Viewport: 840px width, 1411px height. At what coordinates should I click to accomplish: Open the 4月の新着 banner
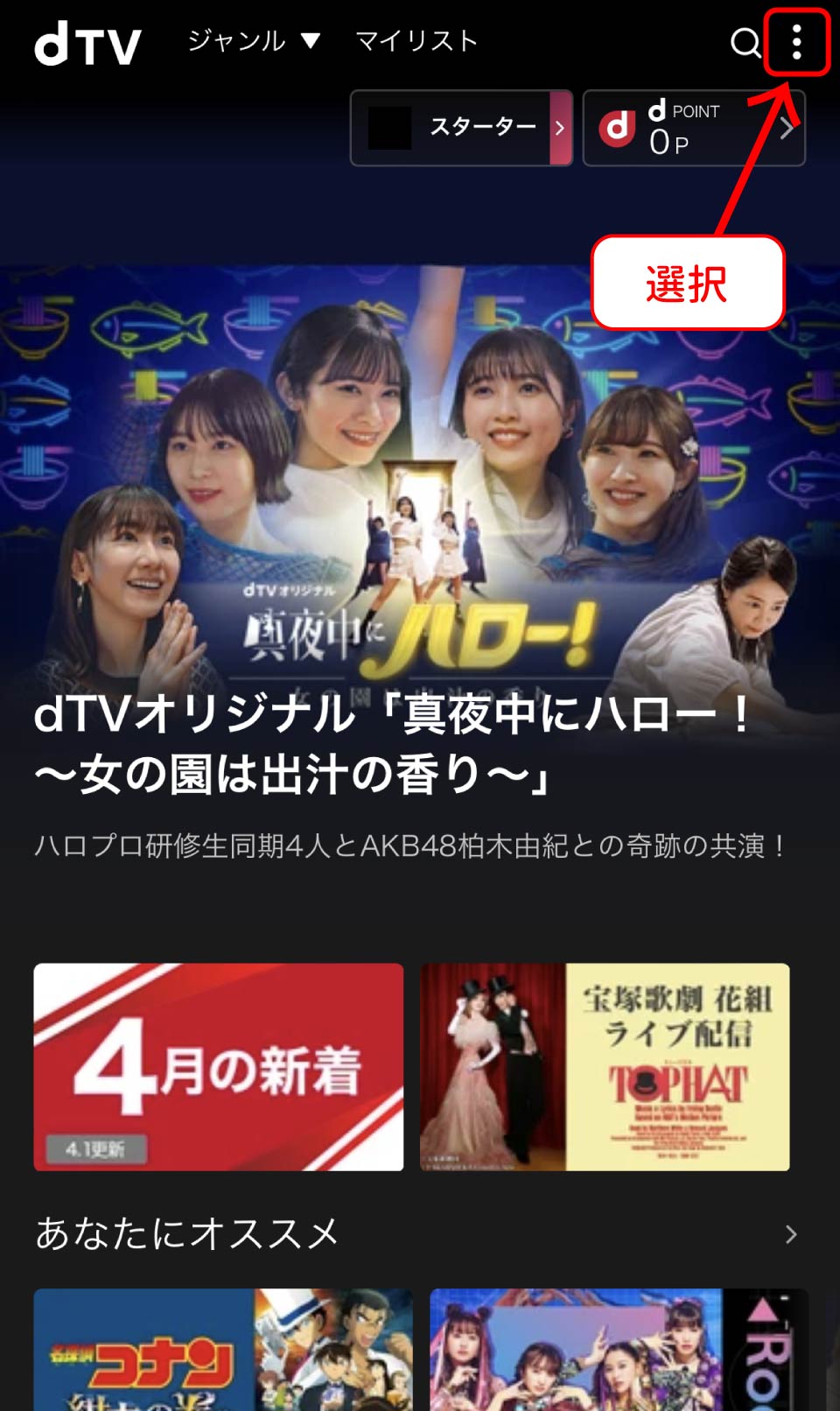(x=219, y=1067)
